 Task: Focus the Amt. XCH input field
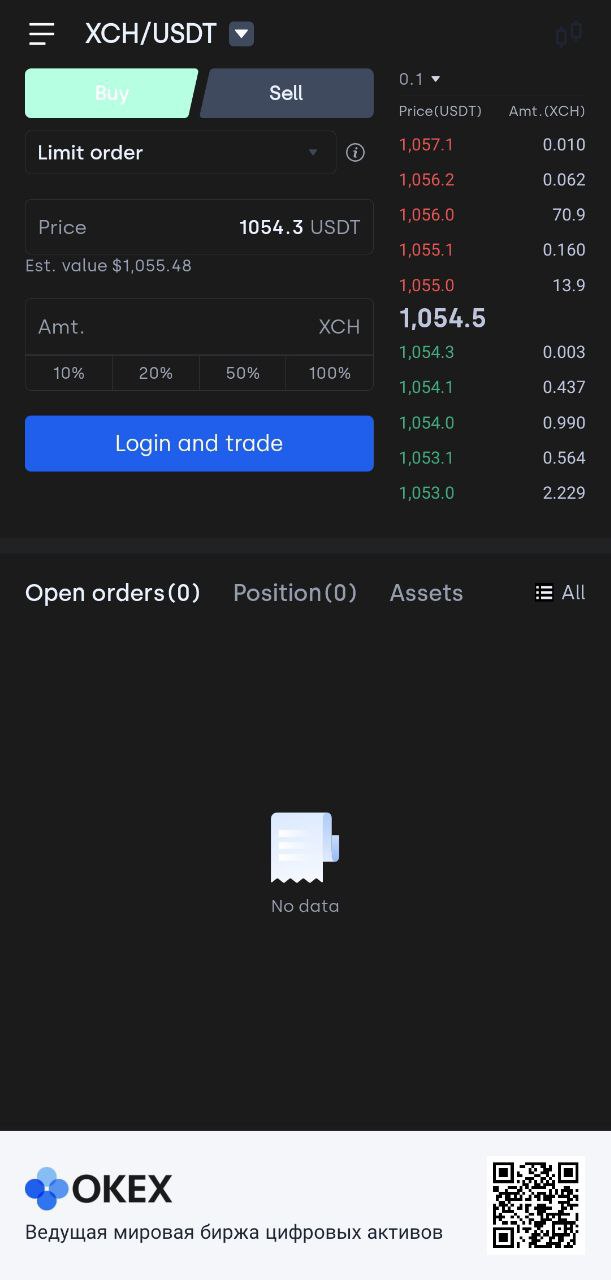(199, 327)
